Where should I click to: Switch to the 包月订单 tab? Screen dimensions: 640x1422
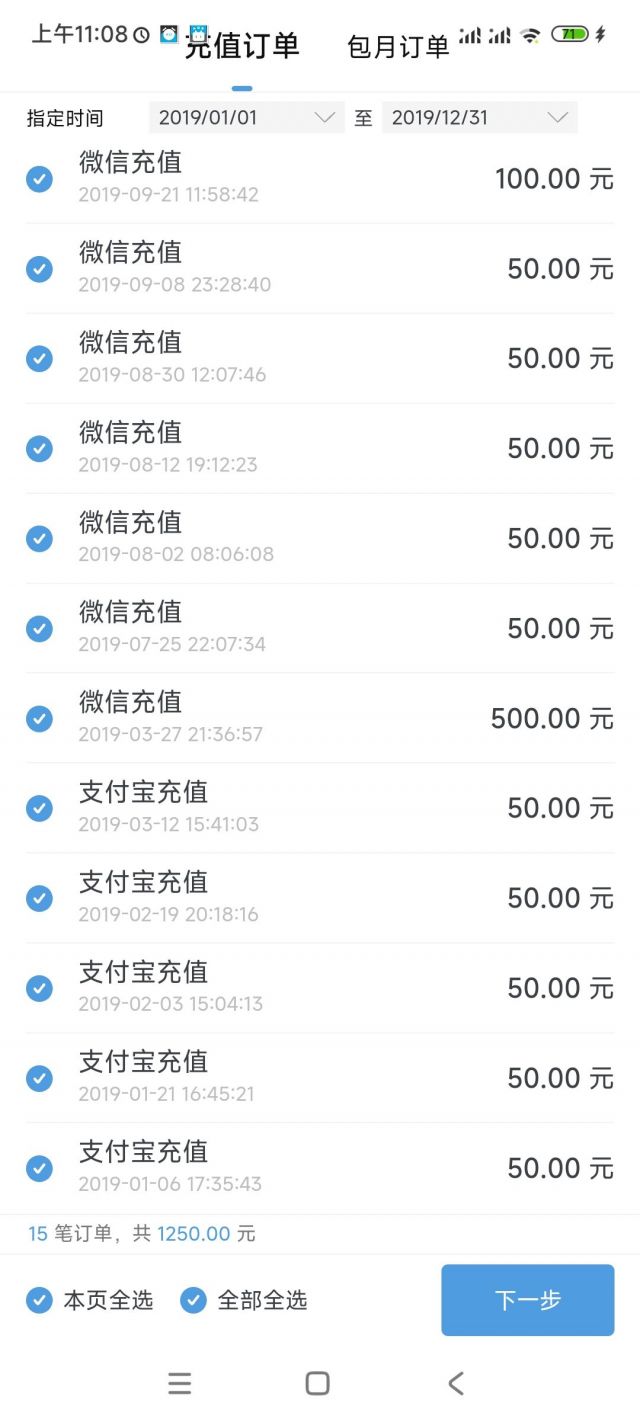pyautogui.click(x=398, y=47)
